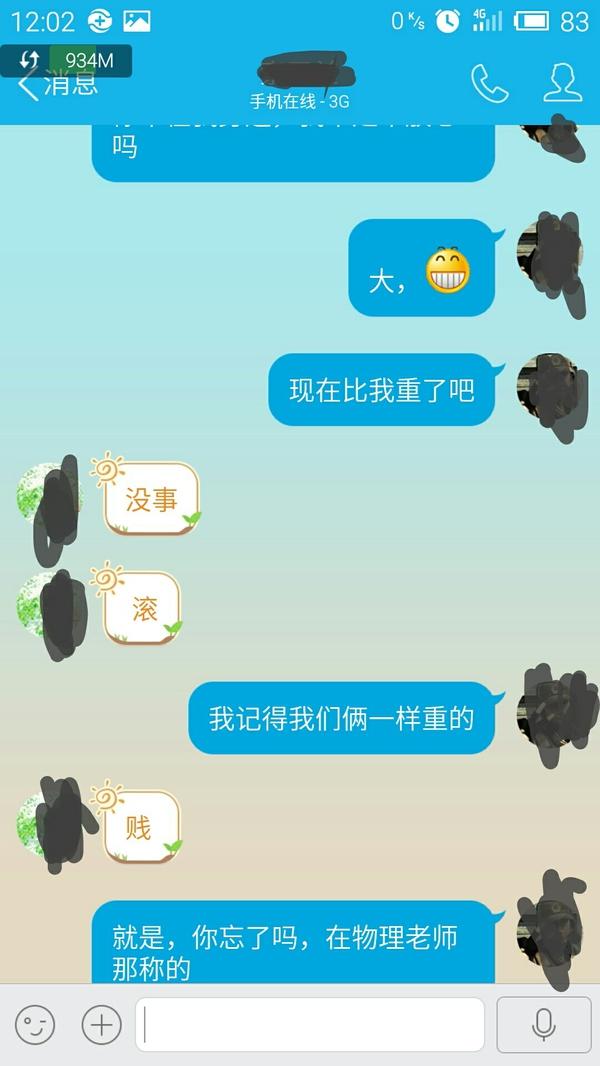Viewport: 600px width, 1066px height.
Task: Open the plus attachment menu
Action: click(101, 1024)
